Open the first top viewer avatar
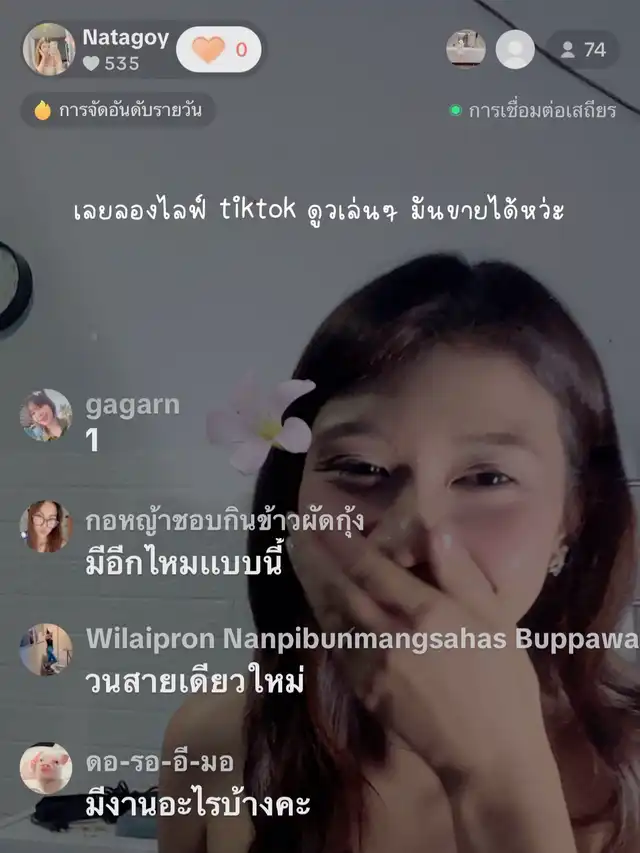Screen dimensions: 640x853 click(x=466, y=49)
